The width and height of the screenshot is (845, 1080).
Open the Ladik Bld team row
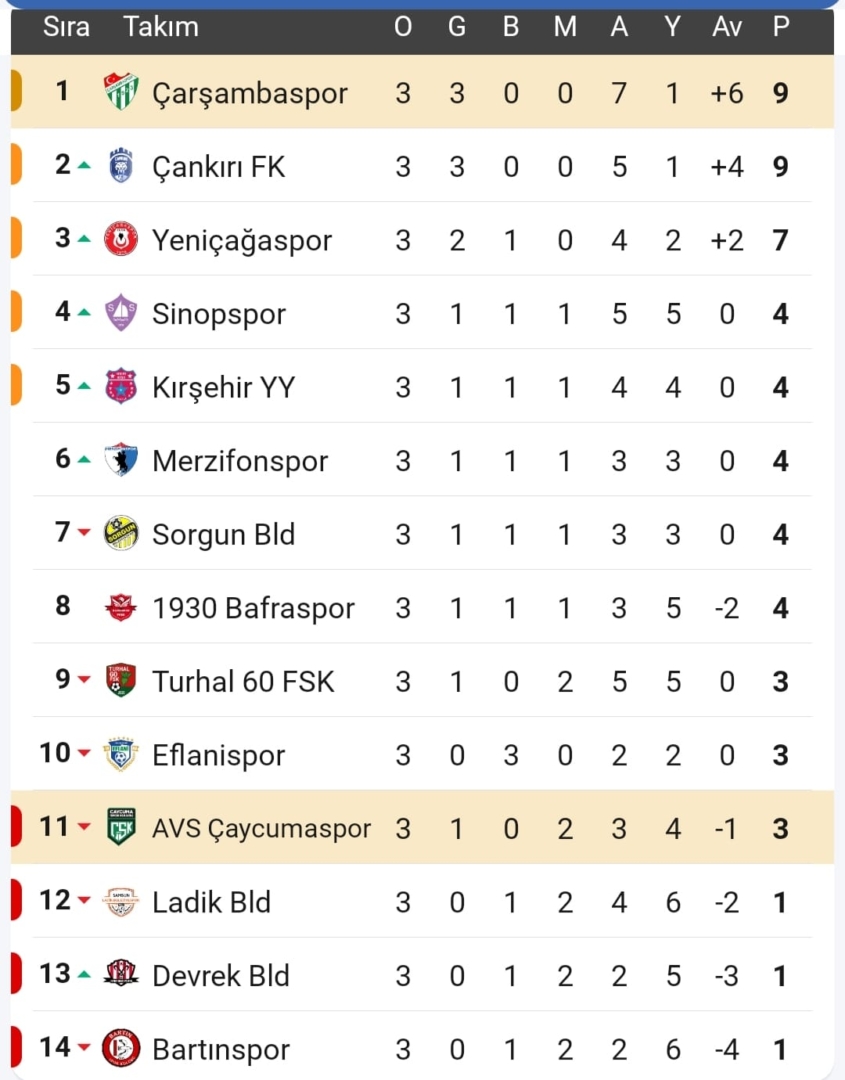(211, 902)
